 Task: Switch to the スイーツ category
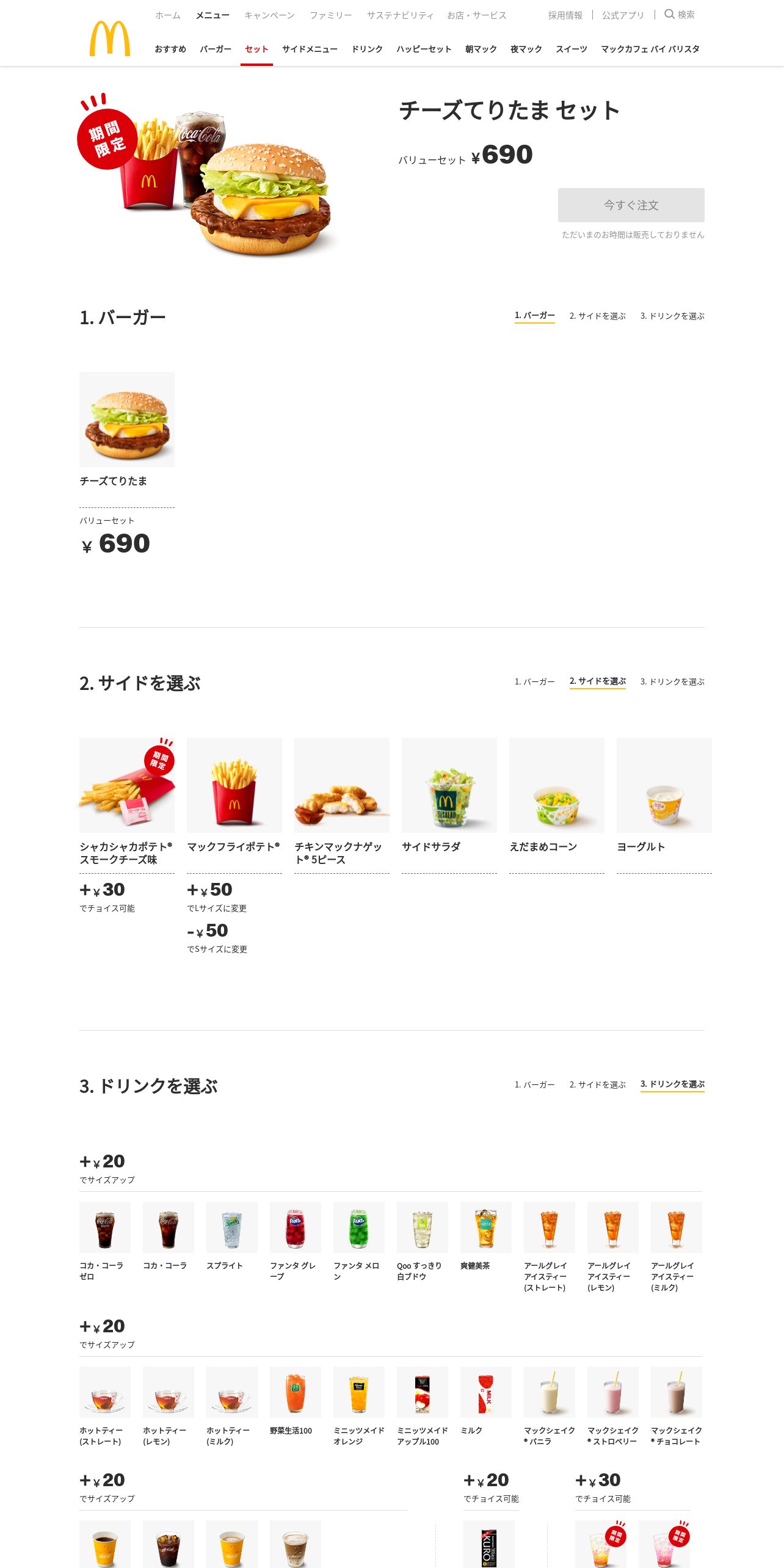coord(572,49)
